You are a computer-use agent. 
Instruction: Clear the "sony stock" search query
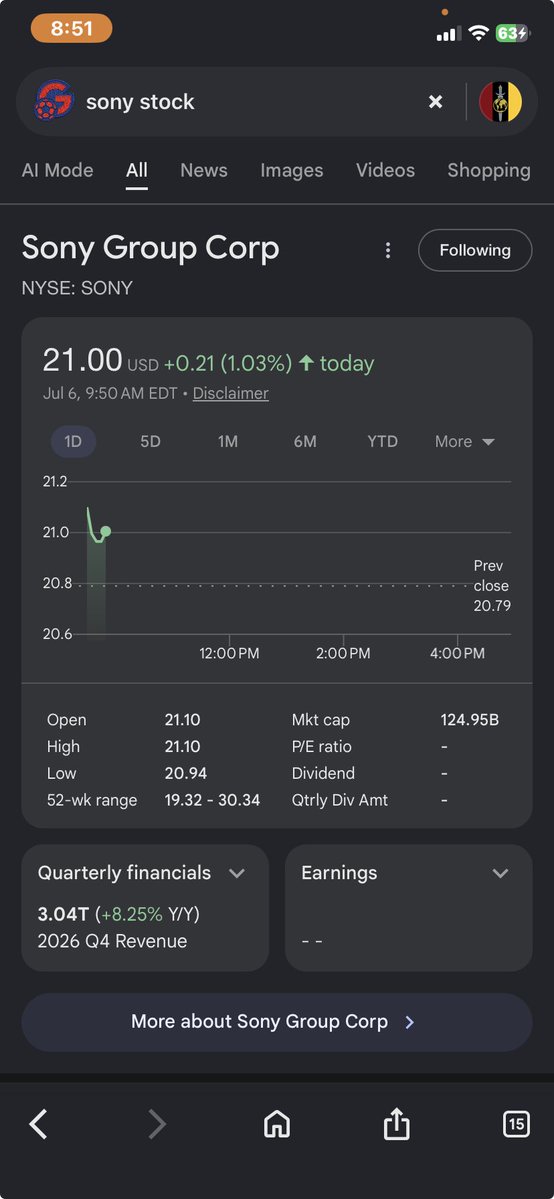click(435, 102)
